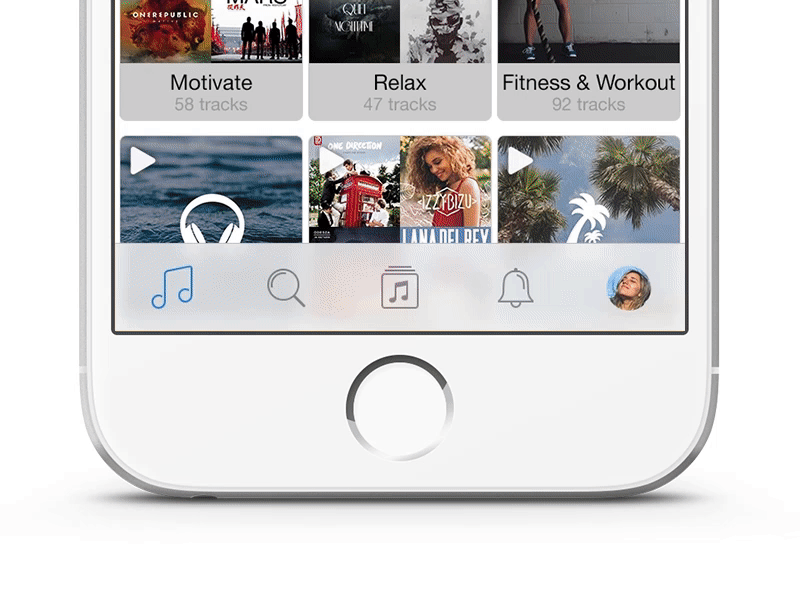Switch to the music note tab
800x600 pixels.
pyautogui.click(x=172, y=287)
